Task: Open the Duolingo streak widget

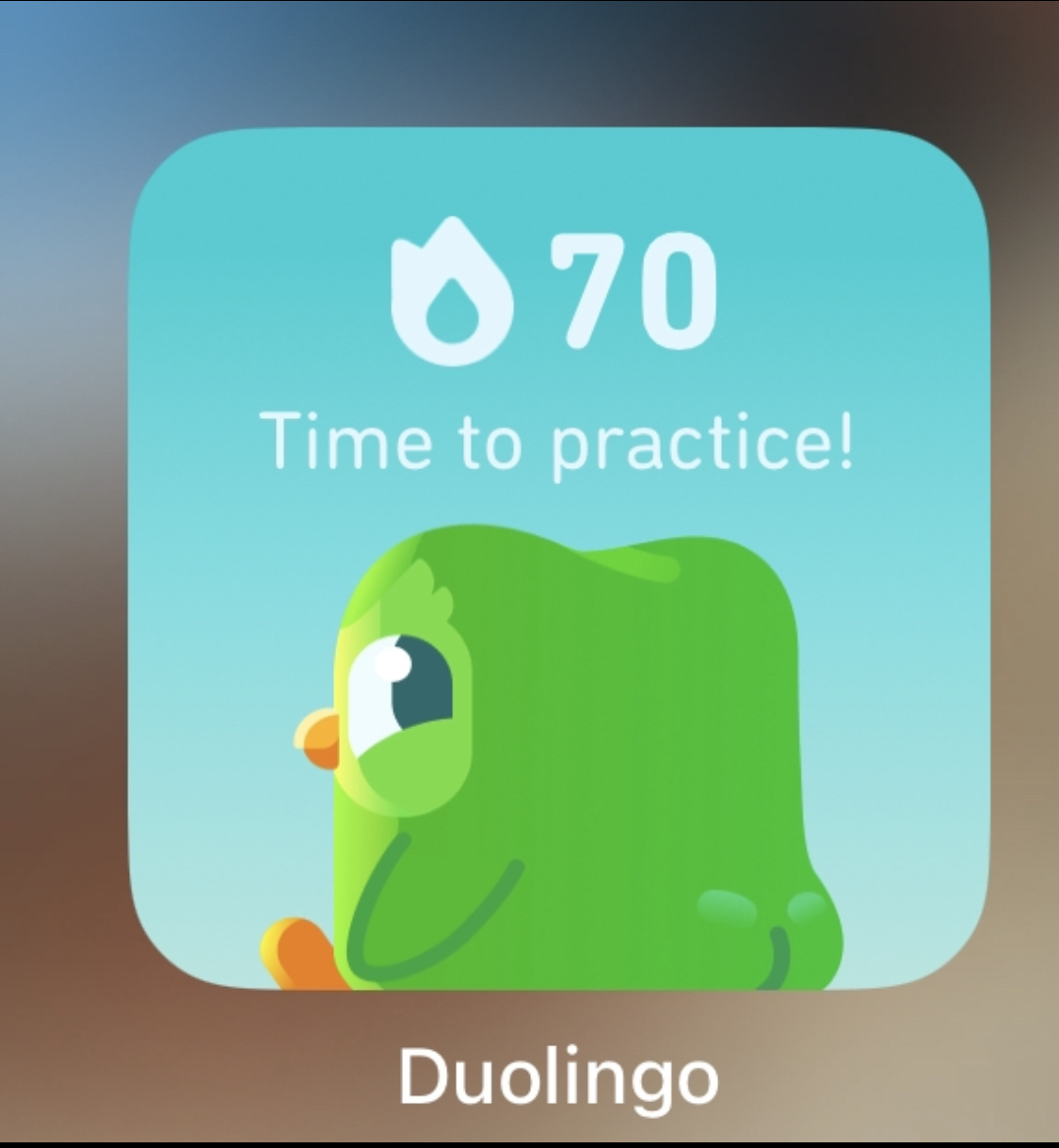Action: point(558,558)
